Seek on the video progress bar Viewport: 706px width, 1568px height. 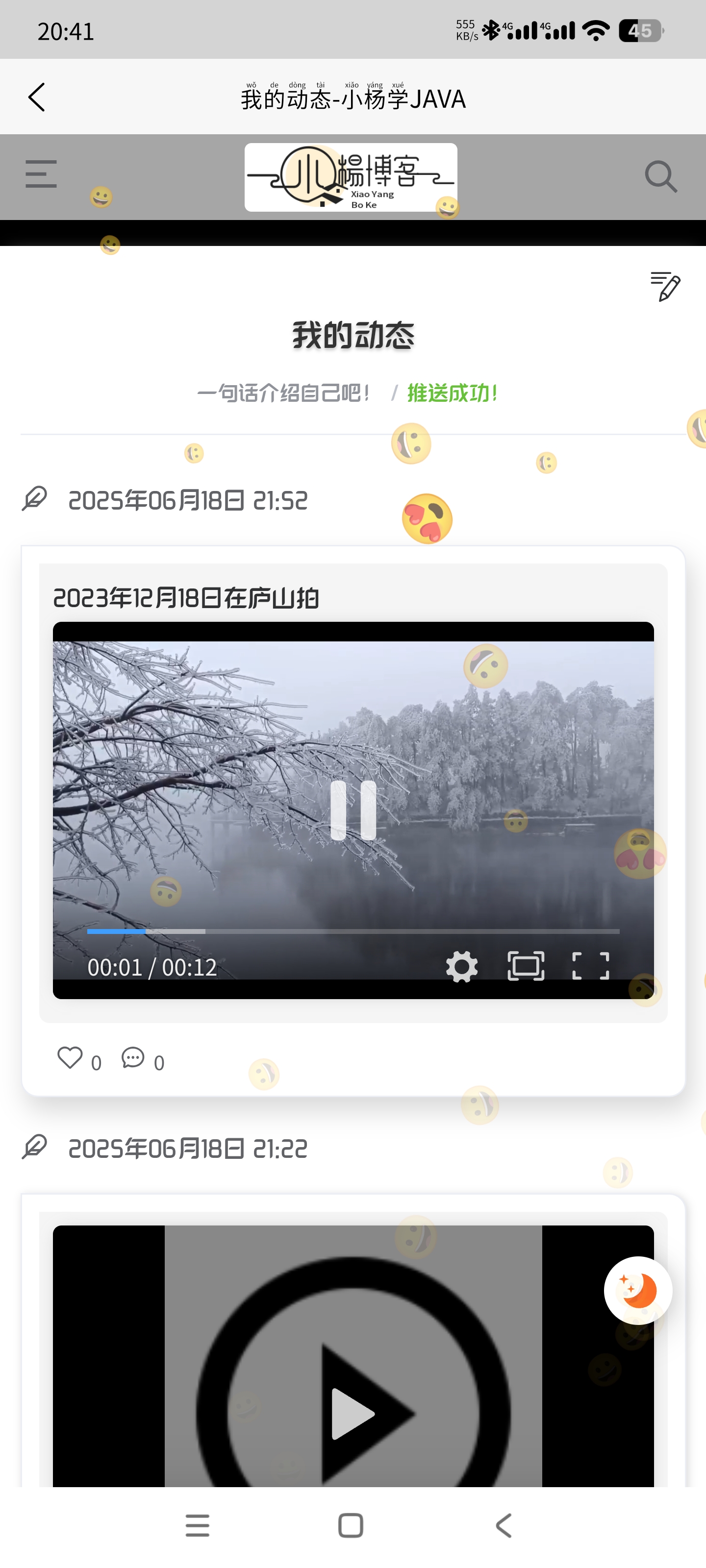(353, 931)
